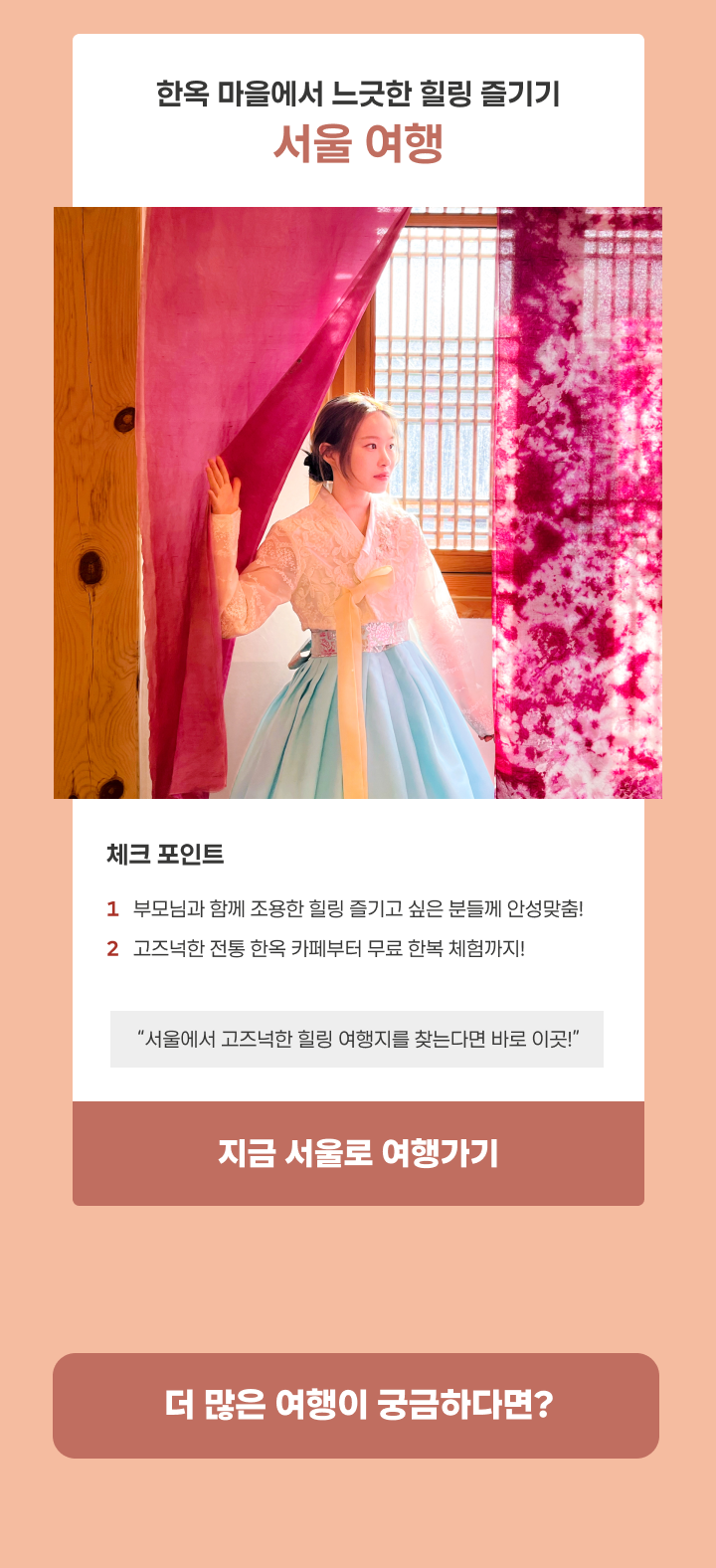The height and width of the screenshot is (1568, 716).
Task: Tap the 지금 서울로 여행가기 button
Action: coord(358,1153)
